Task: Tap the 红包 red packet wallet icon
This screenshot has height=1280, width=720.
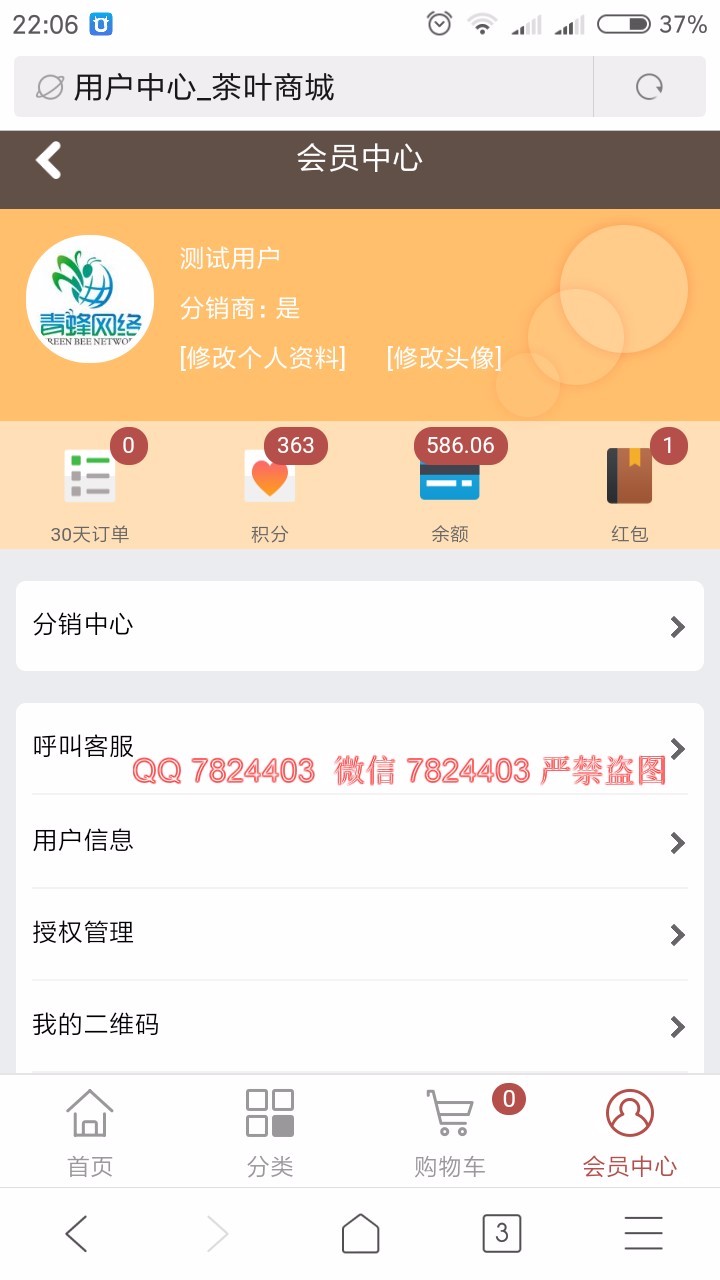Action: [628, 476]
